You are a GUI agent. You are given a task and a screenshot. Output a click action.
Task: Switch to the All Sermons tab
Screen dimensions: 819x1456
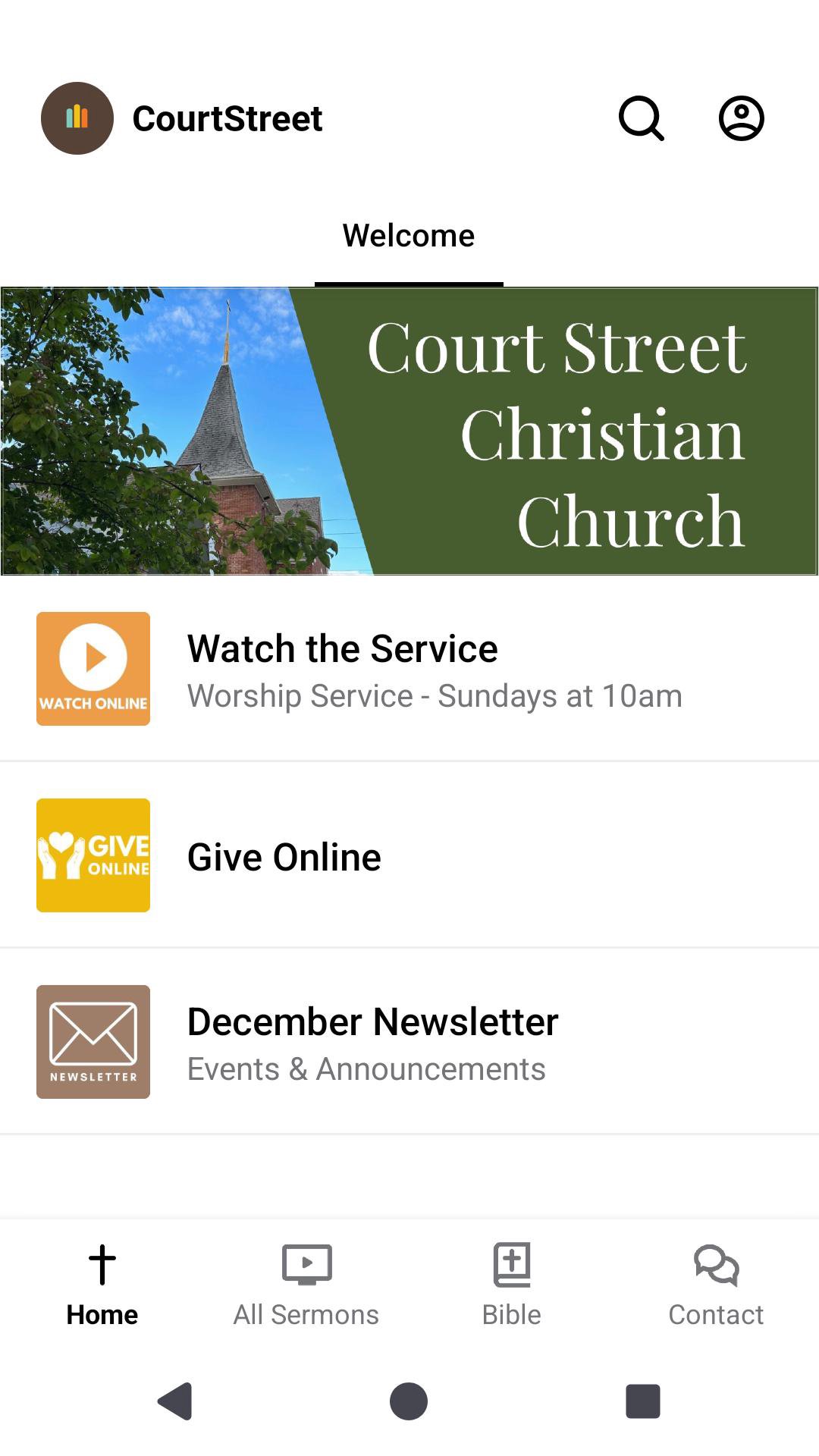pos(306,1285)
